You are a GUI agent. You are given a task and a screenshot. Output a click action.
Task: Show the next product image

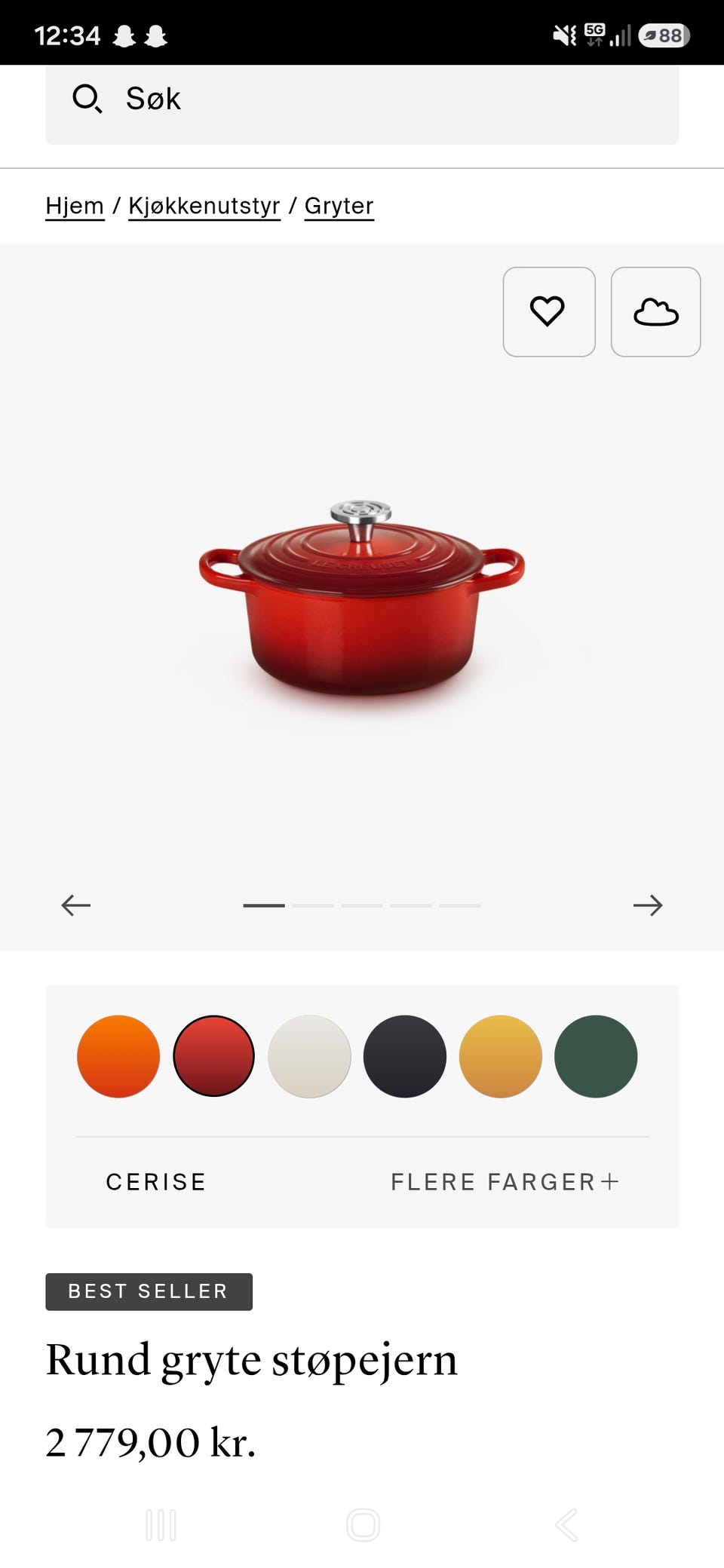[x=648, y=905]
